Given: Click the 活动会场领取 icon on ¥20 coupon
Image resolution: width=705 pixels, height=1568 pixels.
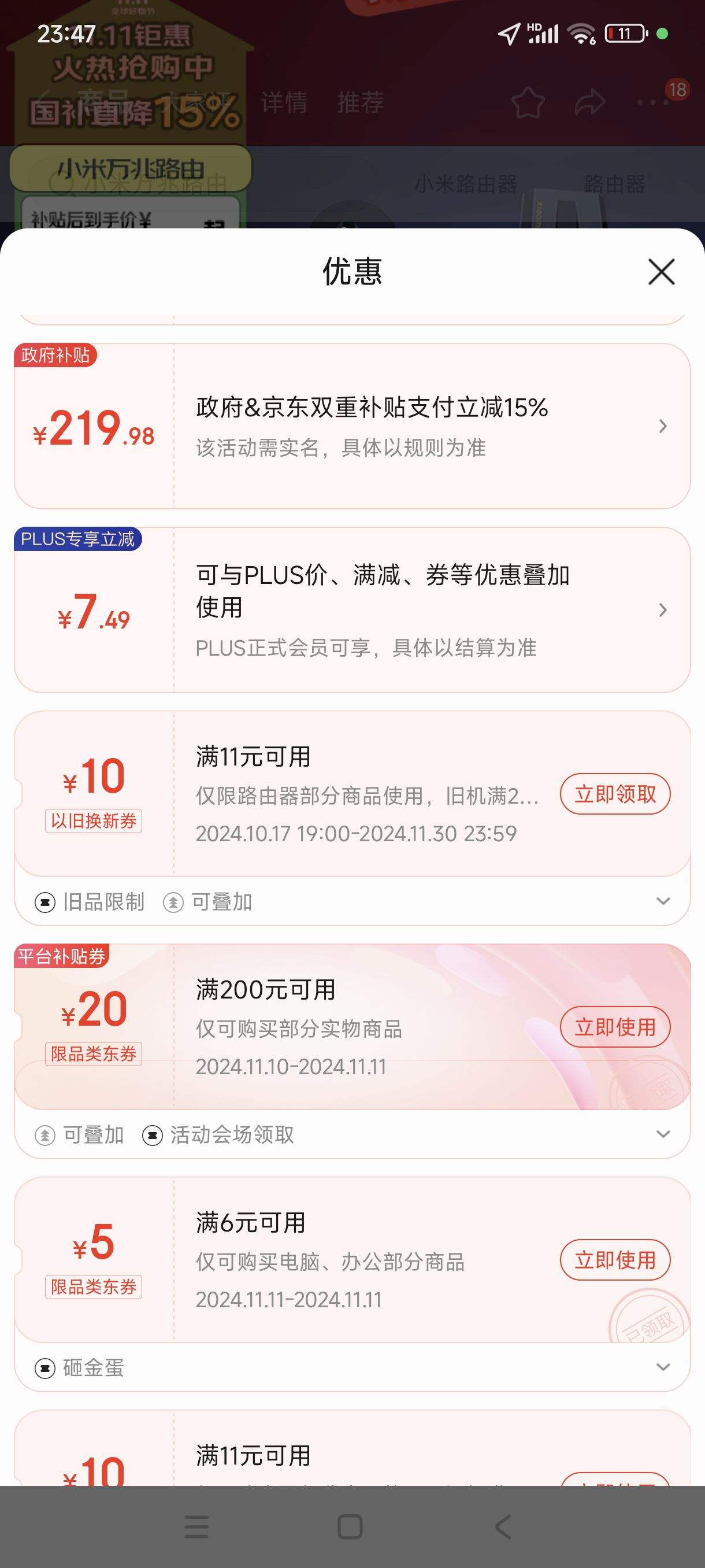Looking at the screenshot, I should 152,1134.
